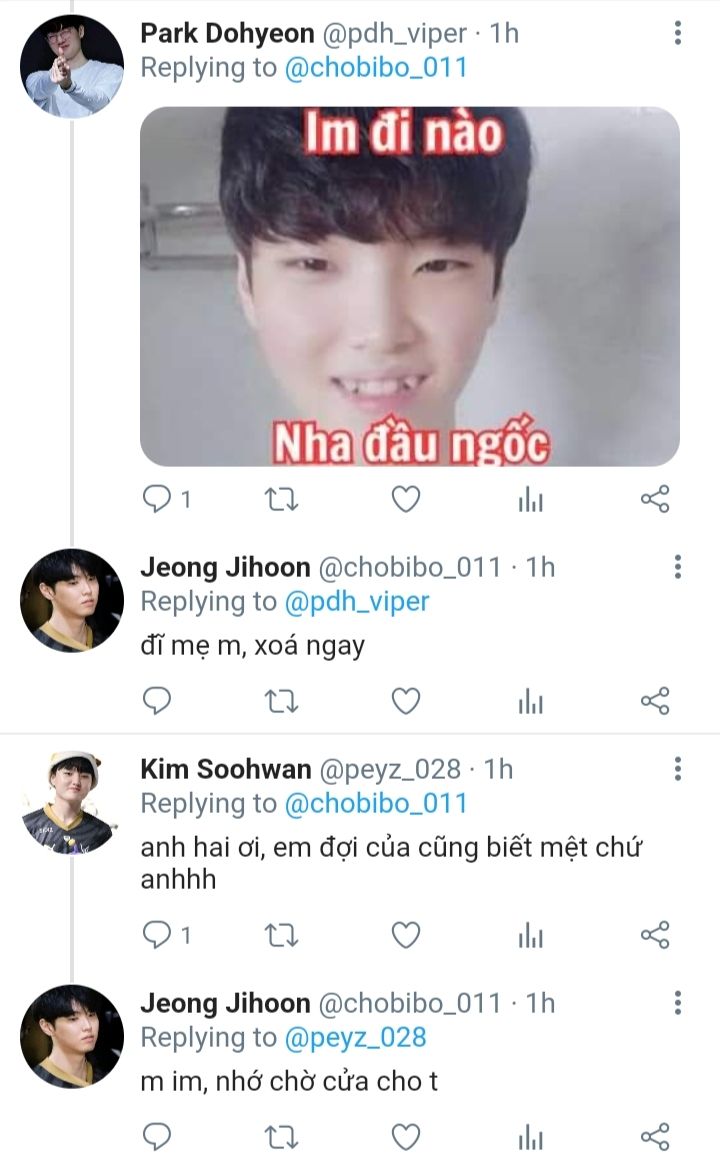Like Kim Soohwan's tweet
720x1167 pixels.
pos(405,935)
